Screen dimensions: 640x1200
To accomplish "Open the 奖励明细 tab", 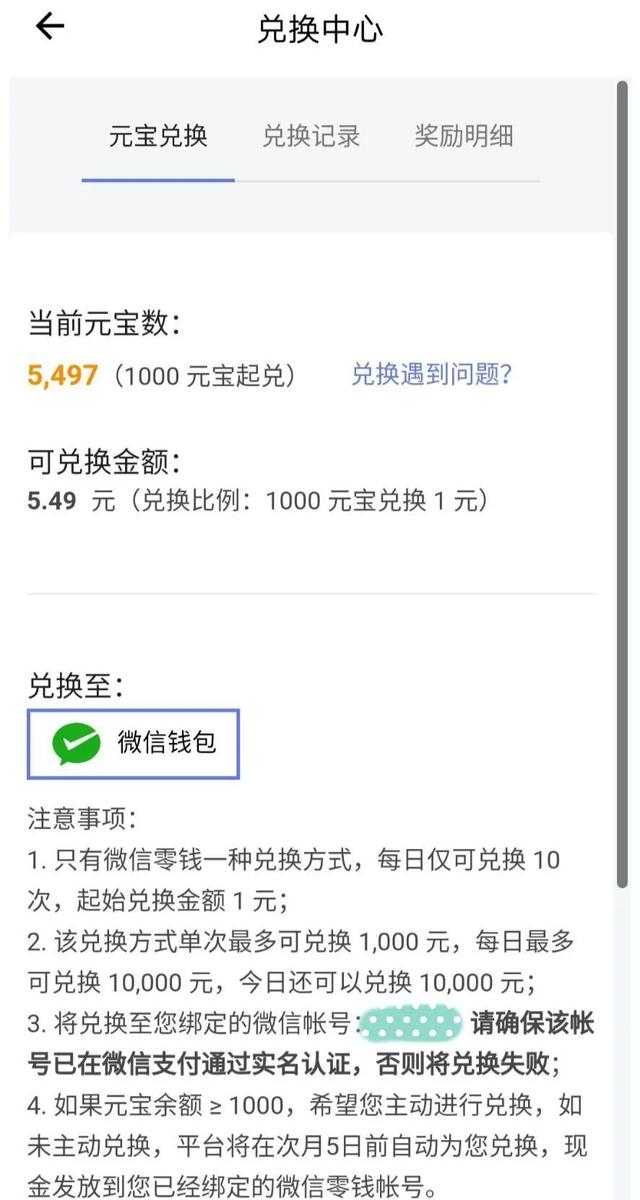I will tap(463, 137).
